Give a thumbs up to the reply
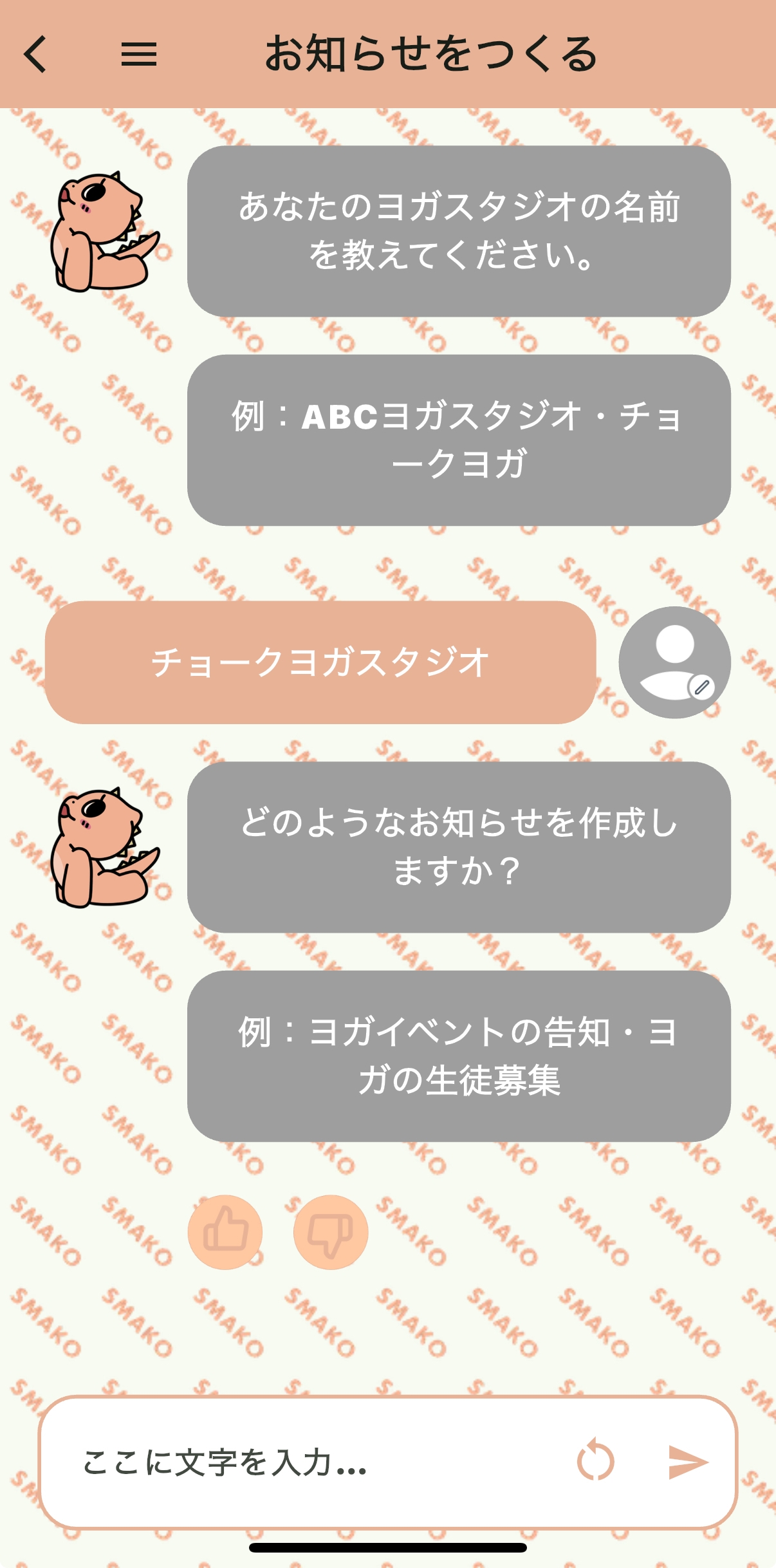The height and width of the screenshot is (1568, 776). [x=225, y=1232]
